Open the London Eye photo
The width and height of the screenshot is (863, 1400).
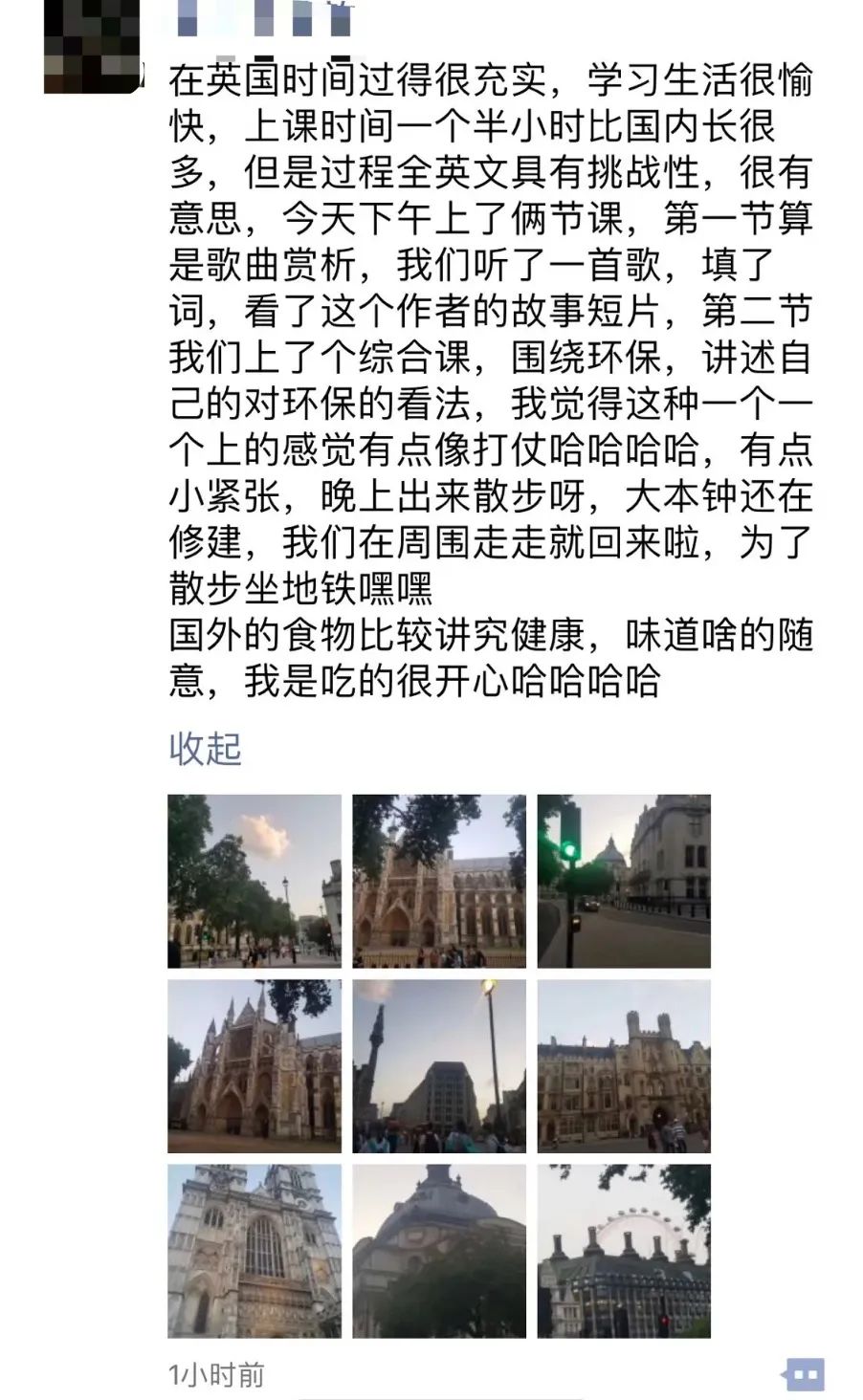tap(624, 1251)
